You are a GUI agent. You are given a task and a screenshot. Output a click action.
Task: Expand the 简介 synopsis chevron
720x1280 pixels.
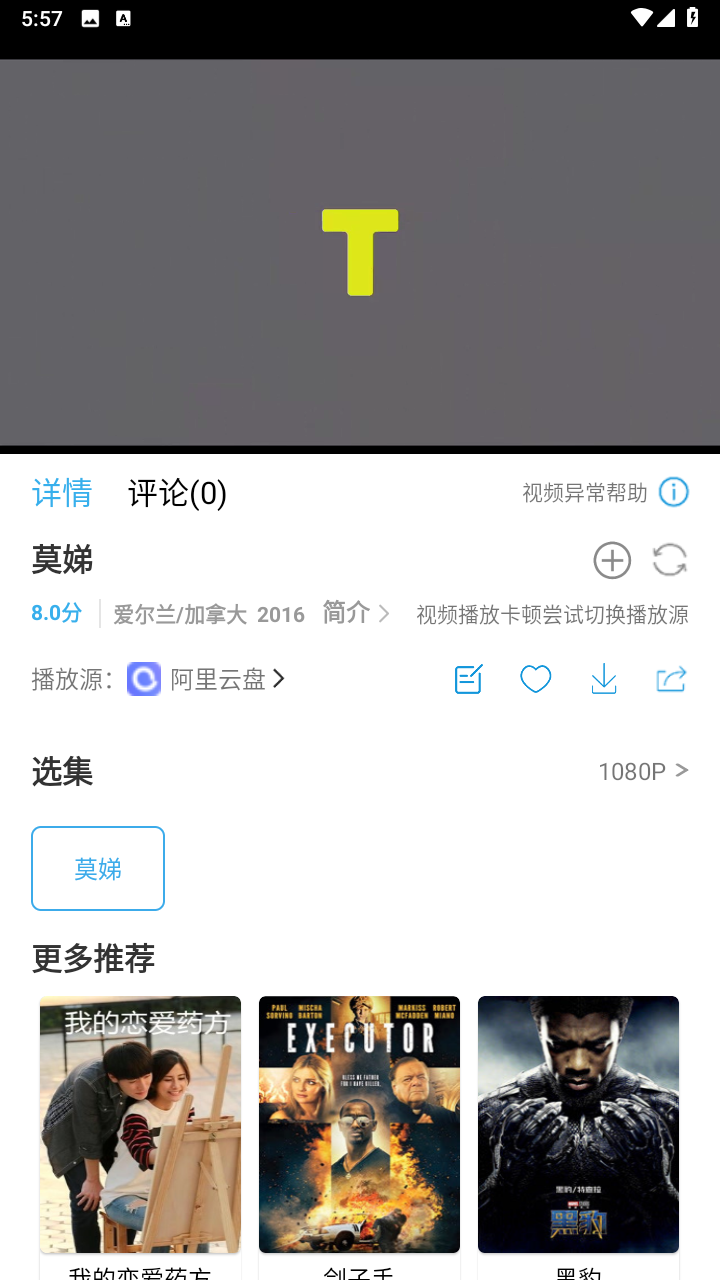pyautogui.click(x=384, y=613)
